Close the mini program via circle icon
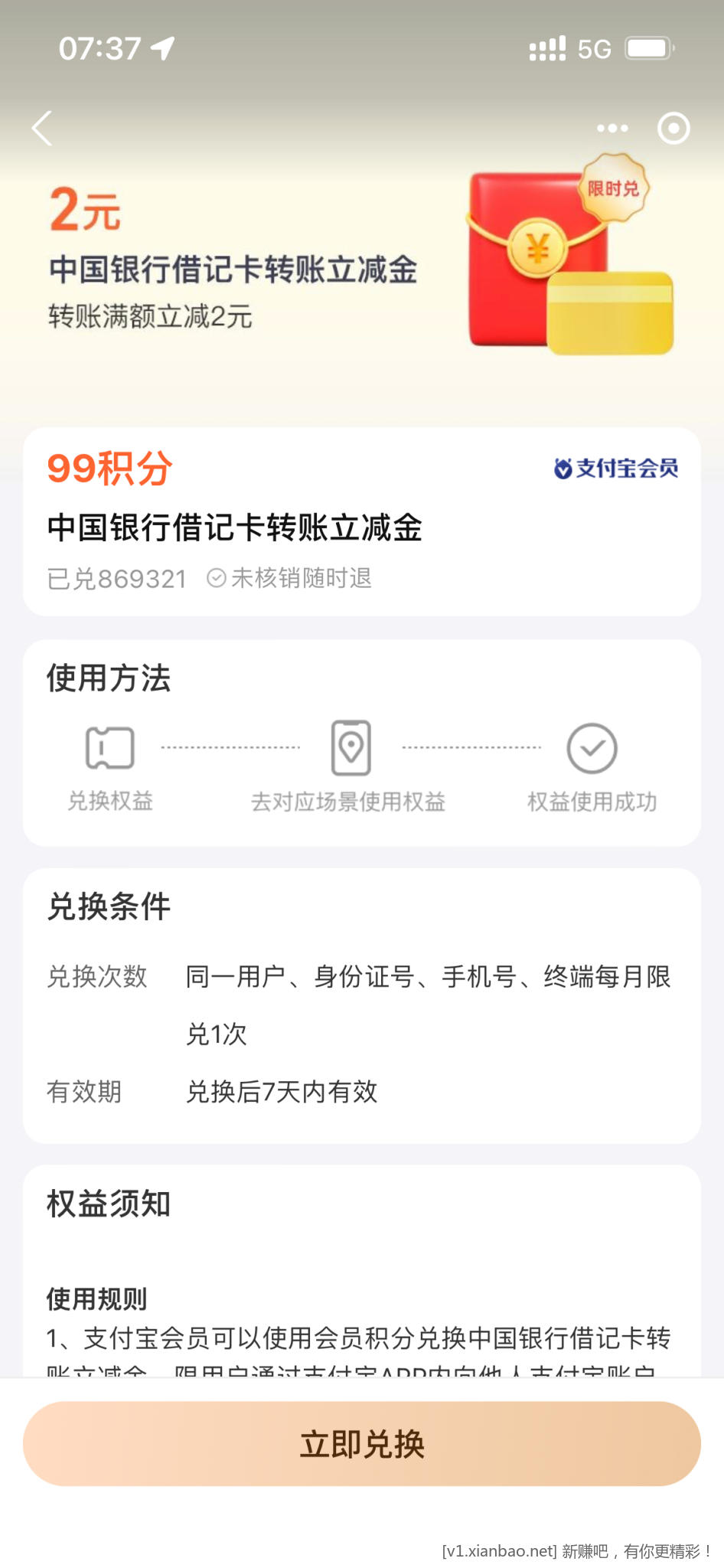 673,128
